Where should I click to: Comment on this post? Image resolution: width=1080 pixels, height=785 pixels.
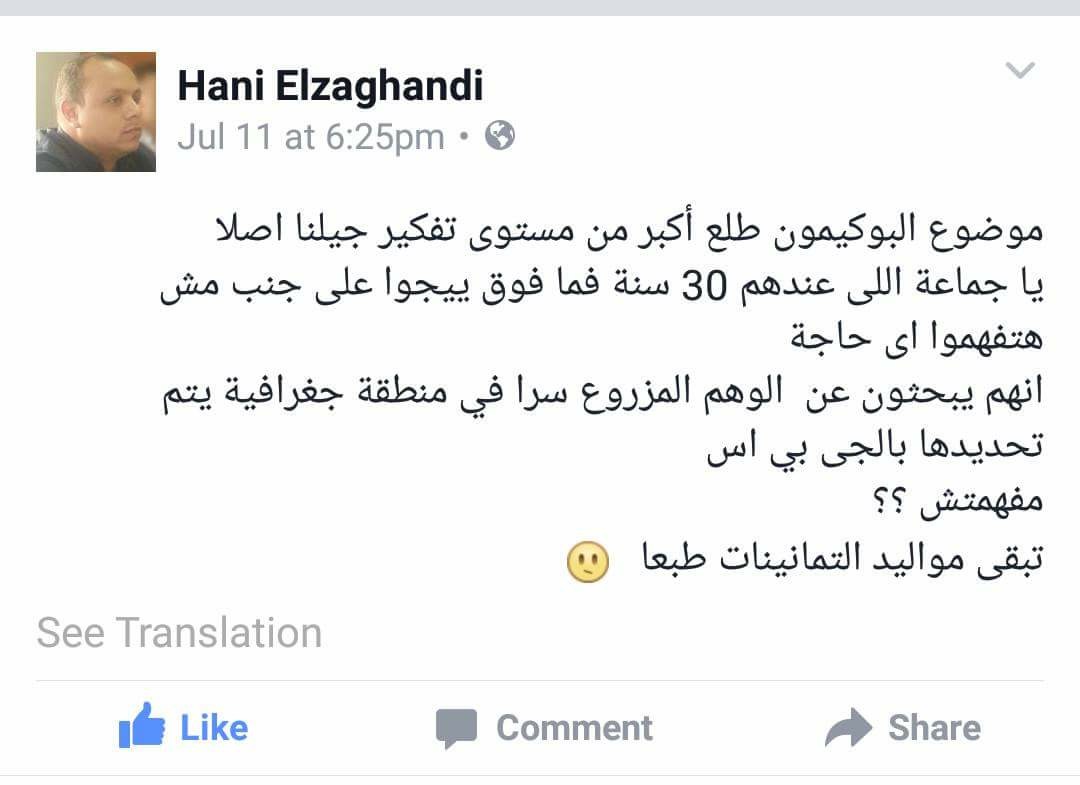pos(545,727)
